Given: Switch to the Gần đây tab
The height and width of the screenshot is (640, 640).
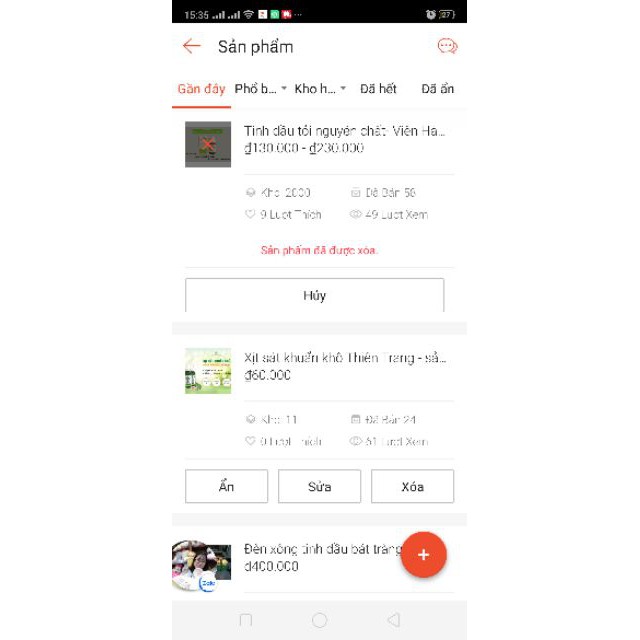Looking at the screenshot, I should pyautogui.click(x=201, y=89).
